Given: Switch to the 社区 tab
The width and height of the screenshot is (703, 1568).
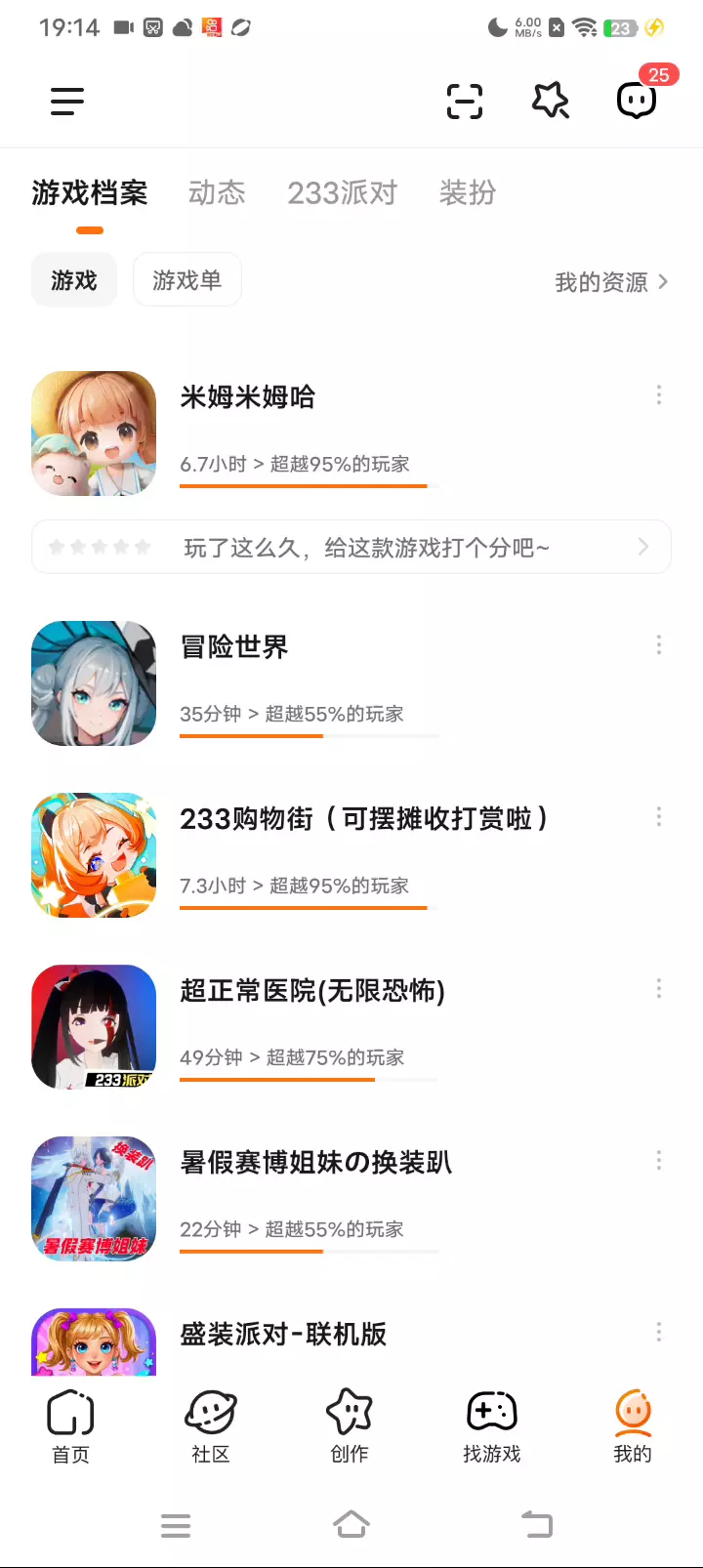Looking at the screenshot, I should 211,1426.
